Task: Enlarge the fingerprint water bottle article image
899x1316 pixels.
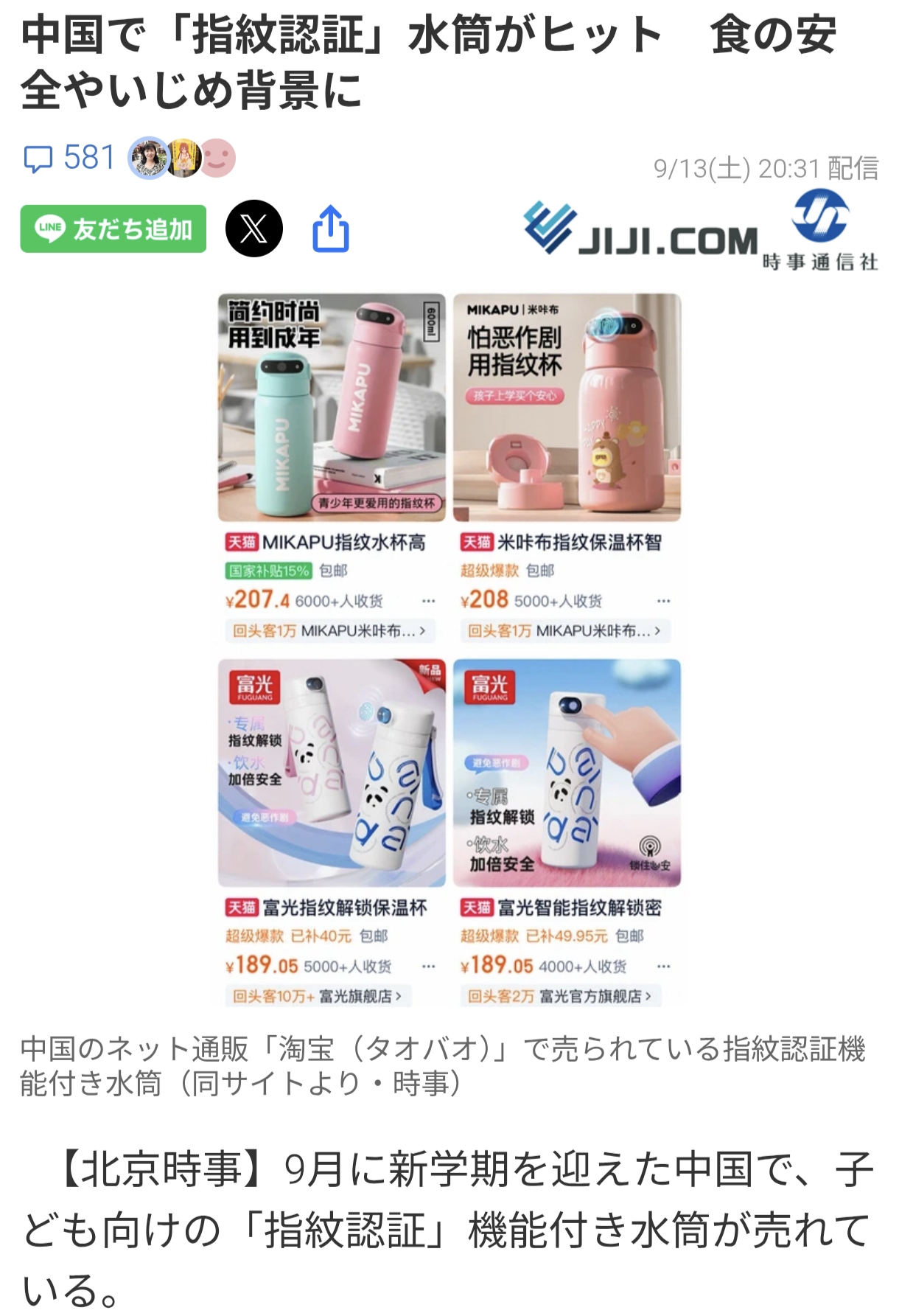Action: tap(449, 650)
